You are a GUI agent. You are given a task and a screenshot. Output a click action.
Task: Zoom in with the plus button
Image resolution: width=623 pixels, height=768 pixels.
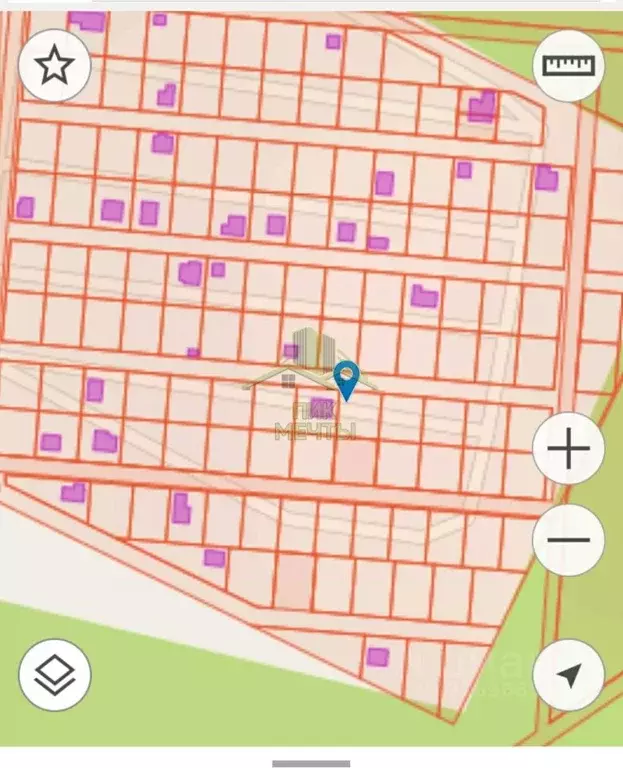click(568, 449)
